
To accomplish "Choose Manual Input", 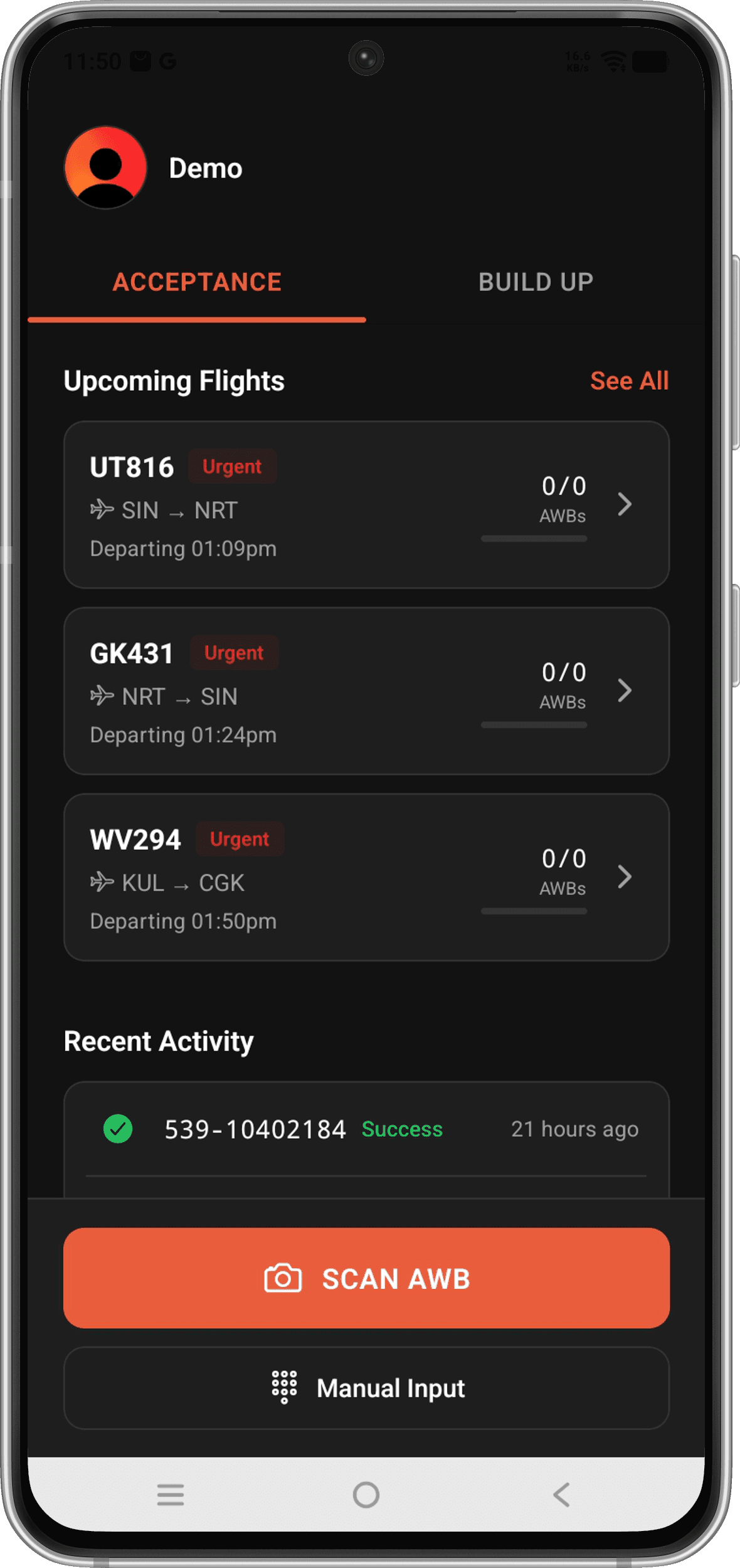I will click(366, 1388).
